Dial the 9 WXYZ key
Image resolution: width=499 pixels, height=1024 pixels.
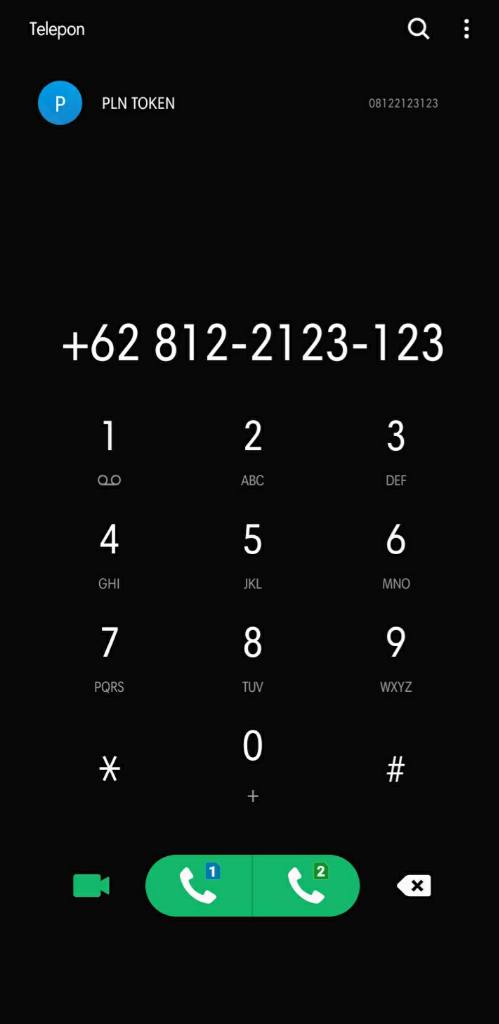[x=396, y=660]
